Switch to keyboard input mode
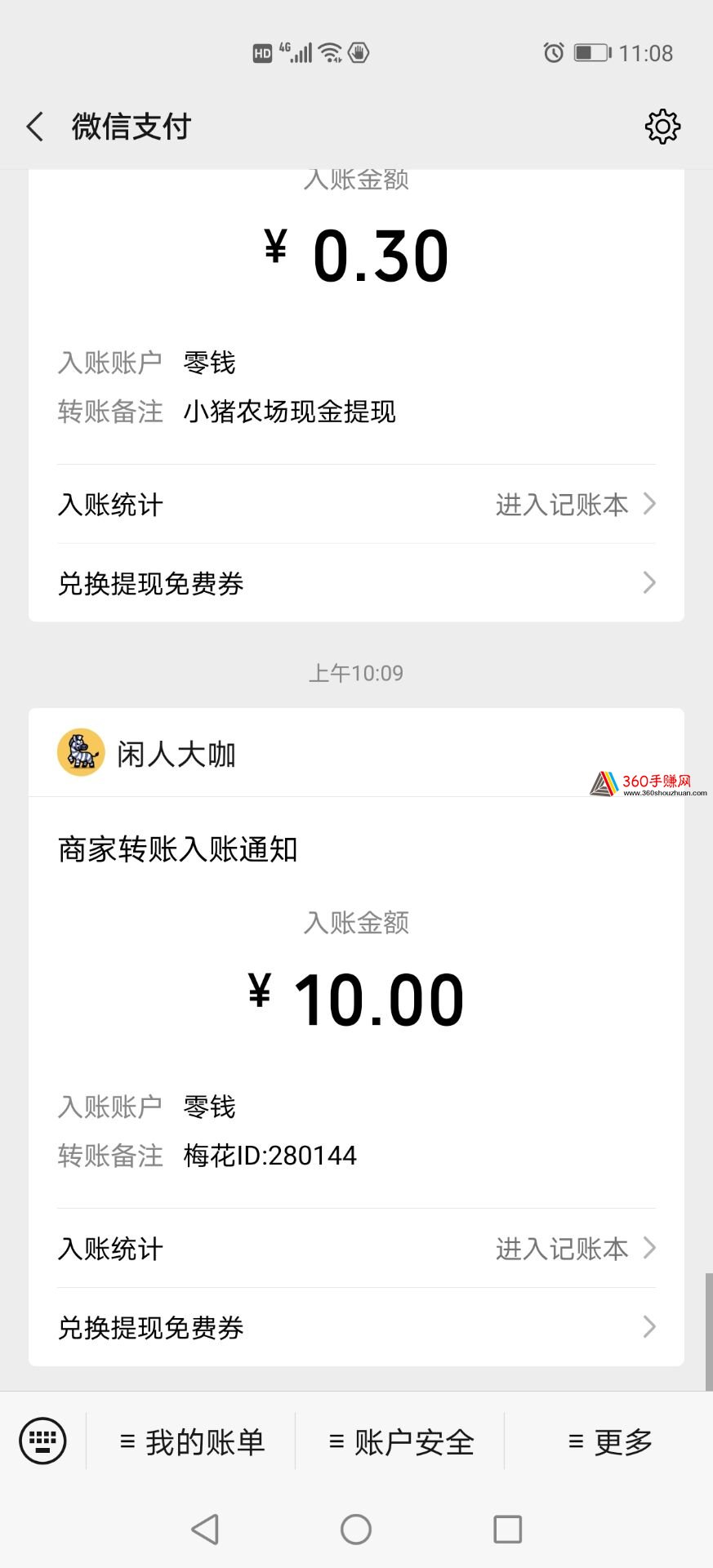The height and width of the screenshot is (1568, 713). [42, 1441]
